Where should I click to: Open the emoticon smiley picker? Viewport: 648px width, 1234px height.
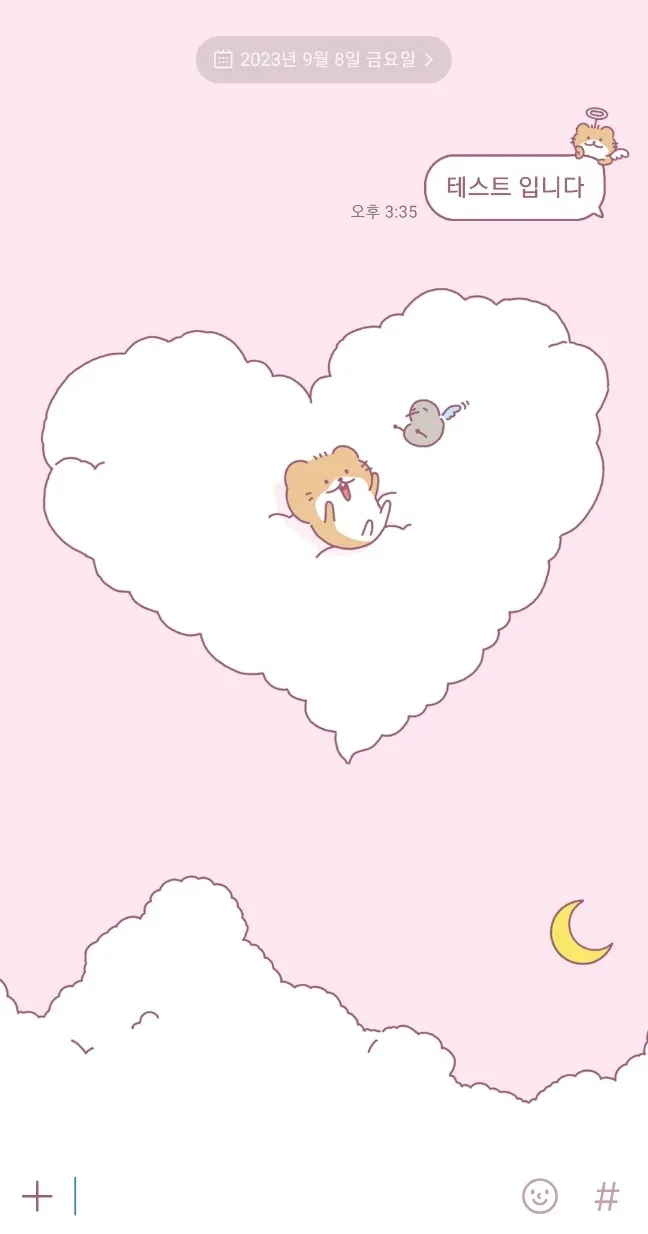point(540,1196)
